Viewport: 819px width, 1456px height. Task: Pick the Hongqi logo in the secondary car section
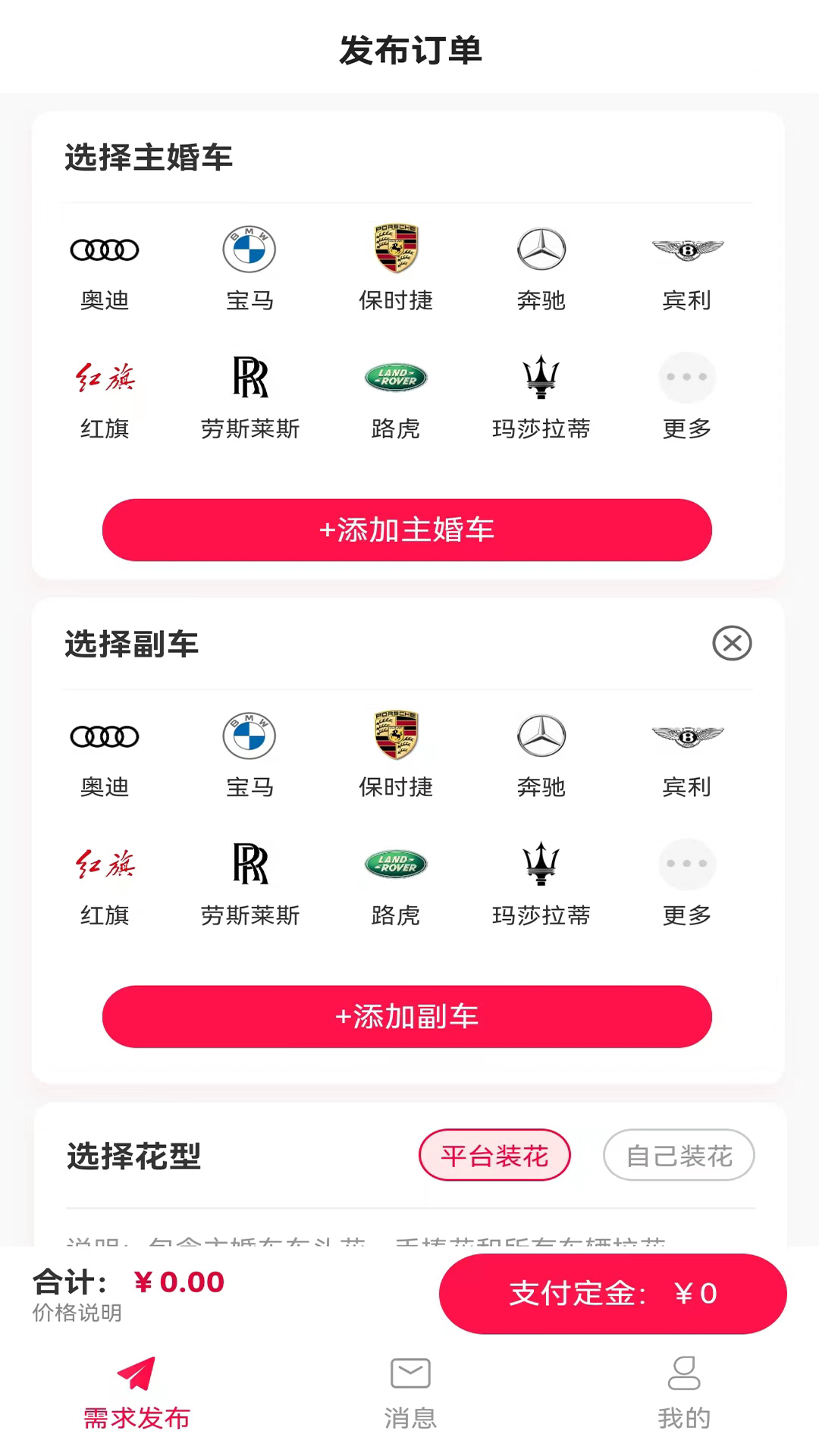pyautogui.click(x=104, y=864)
